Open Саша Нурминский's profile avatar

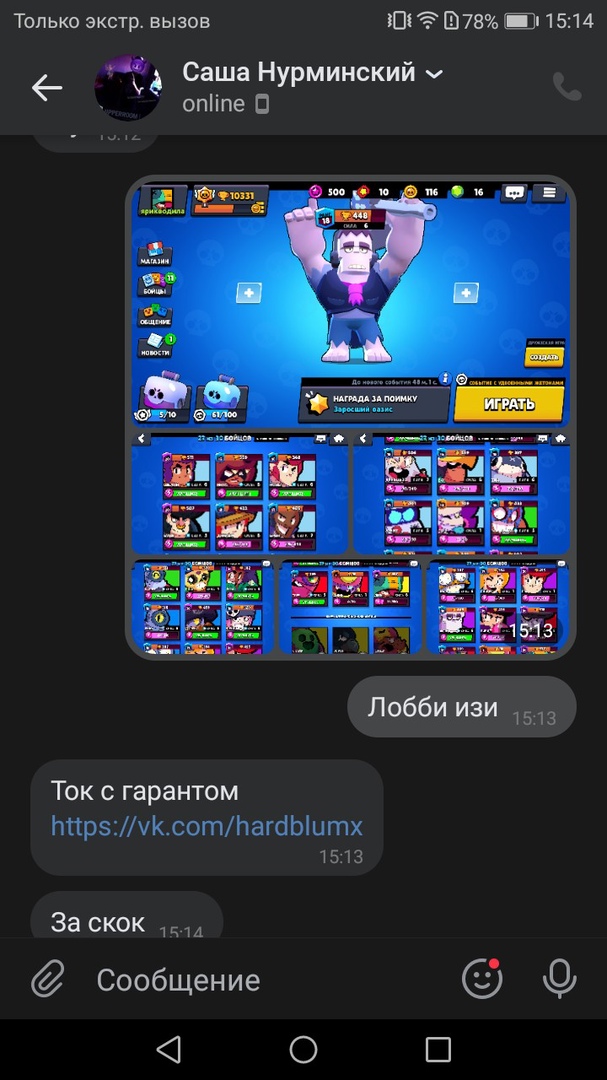pyautogui.click(x=128, y=88)
